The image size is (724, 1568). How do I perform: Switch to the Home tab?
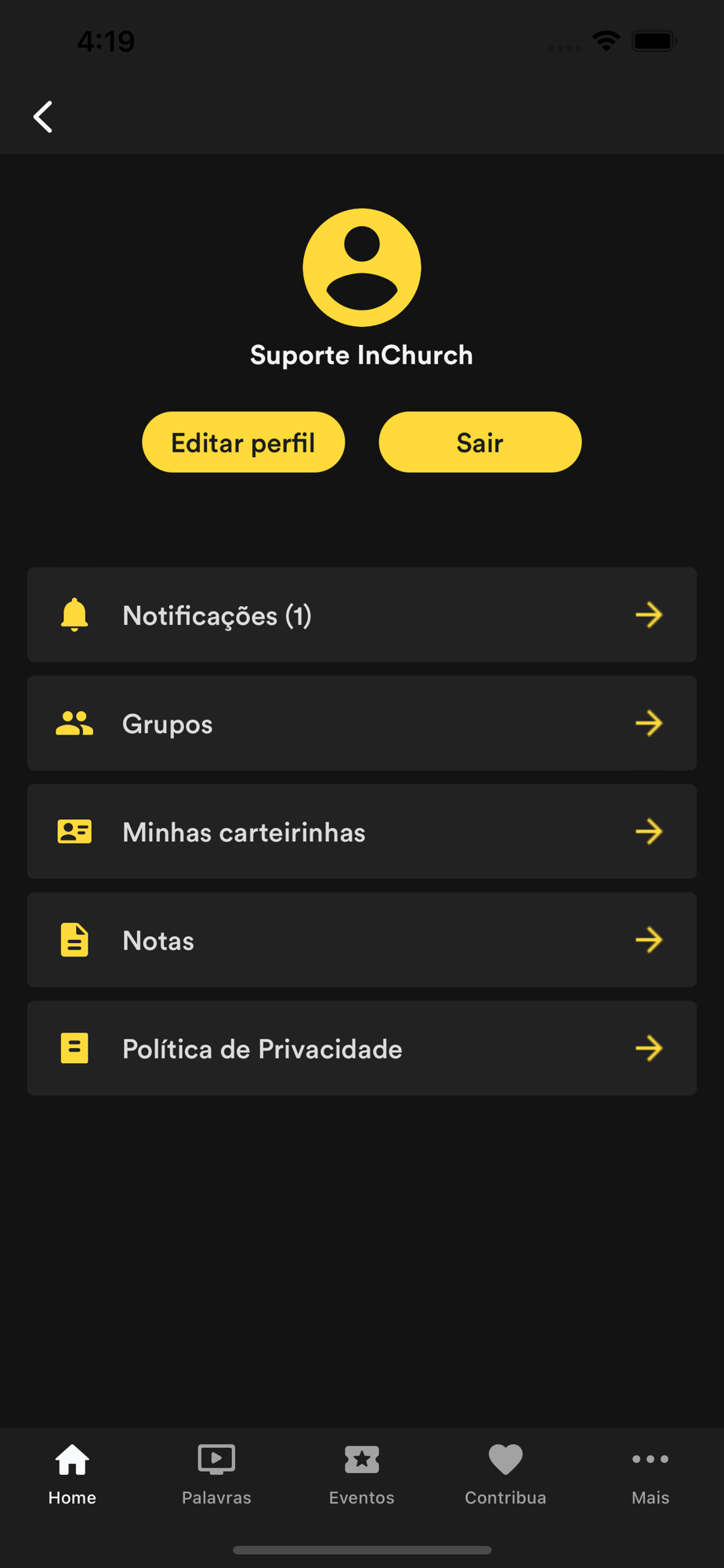pyautogui.click(x=72, y=1475)
